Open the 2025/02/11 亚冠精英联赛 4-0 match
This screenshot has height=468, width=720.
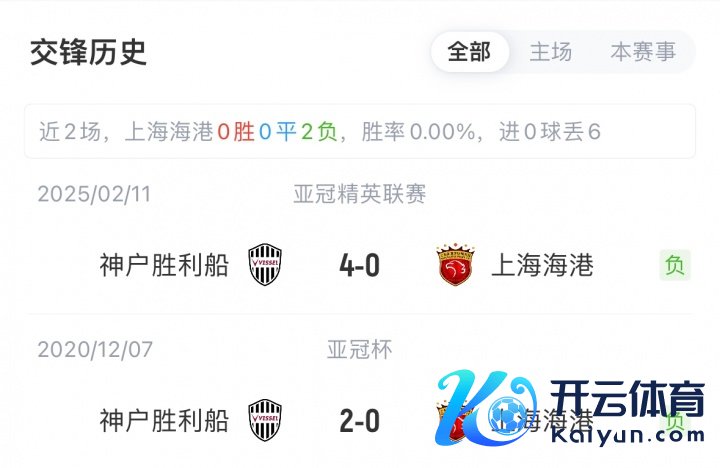(359, 265)
